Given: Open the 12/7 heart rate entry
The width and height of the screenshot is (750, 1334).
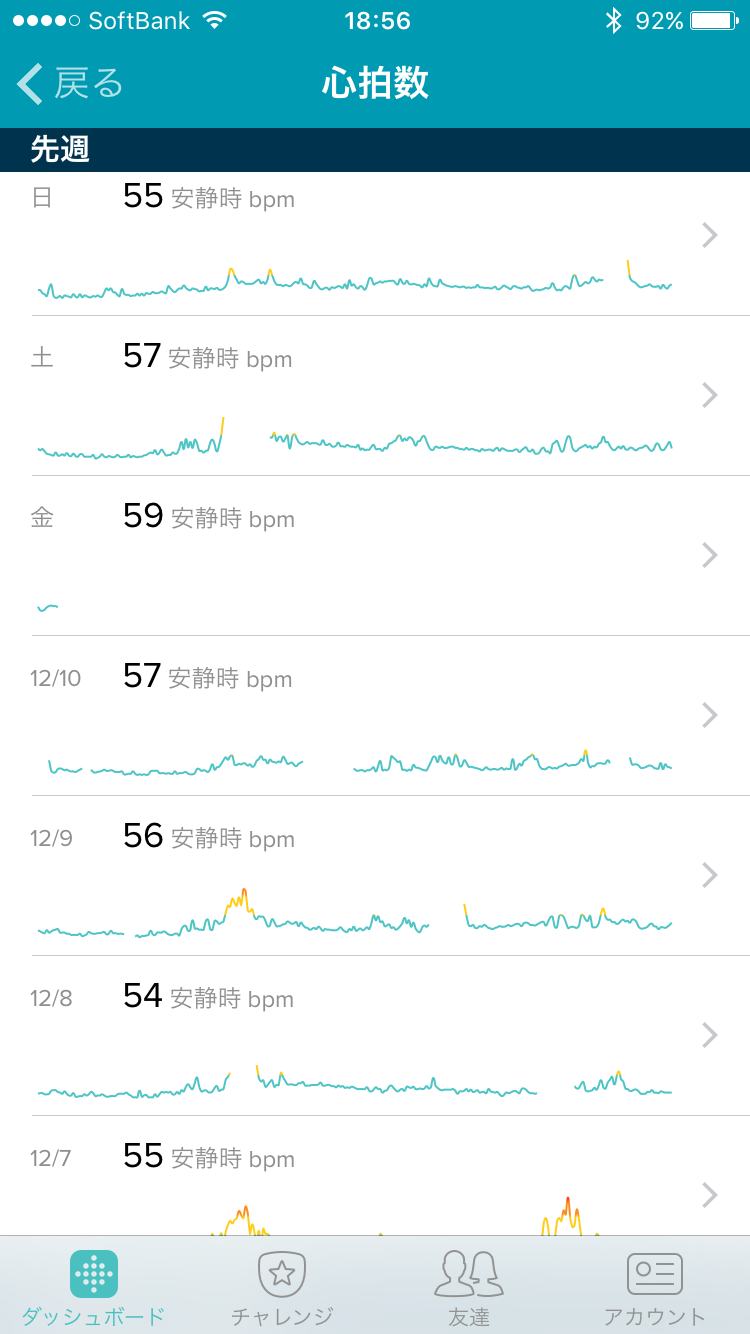Looking at the screenshot, I should tap(375, 1176).
